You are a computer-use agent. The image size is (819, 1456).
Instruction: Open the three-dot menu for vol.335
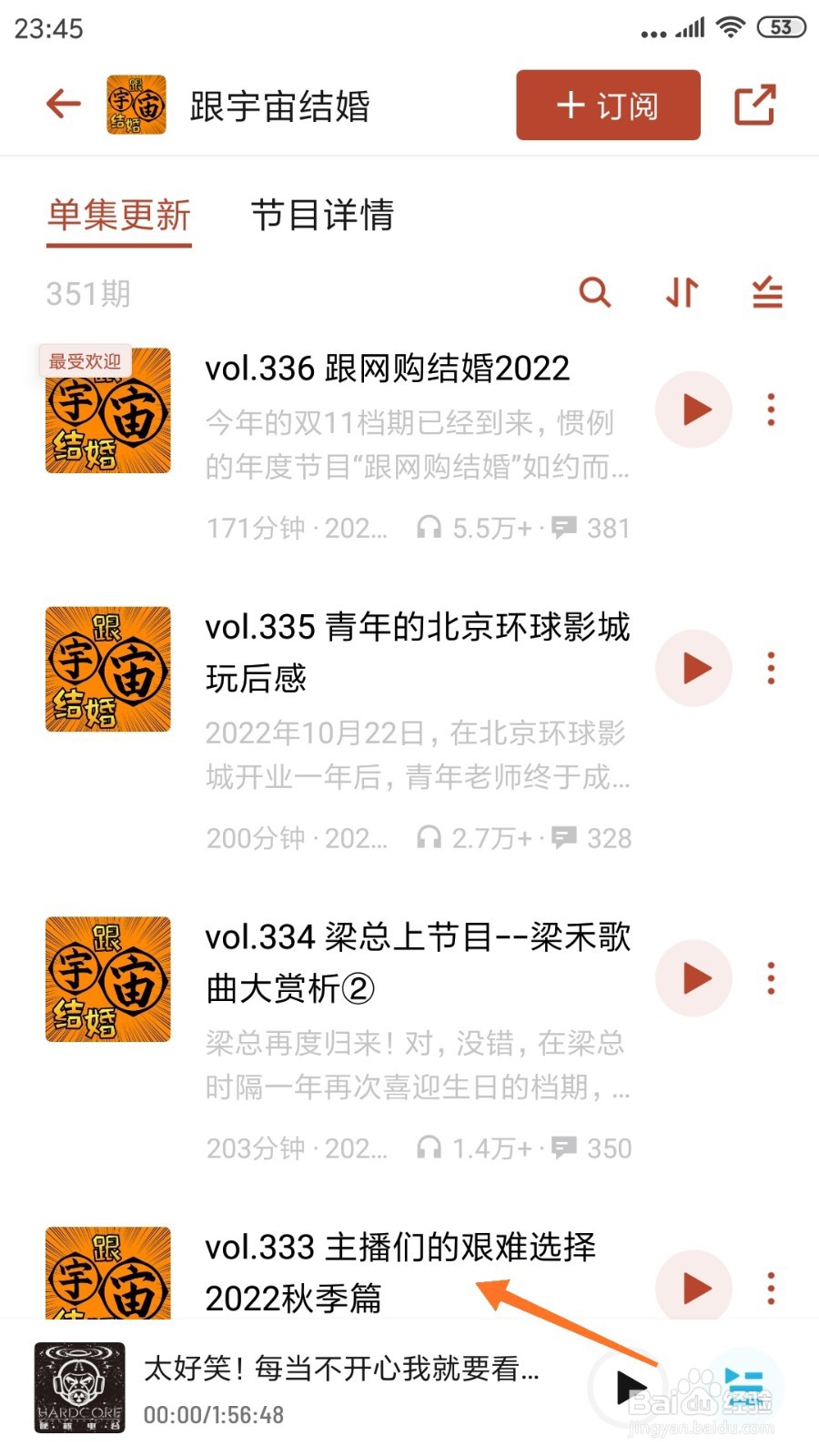[770, 667]
